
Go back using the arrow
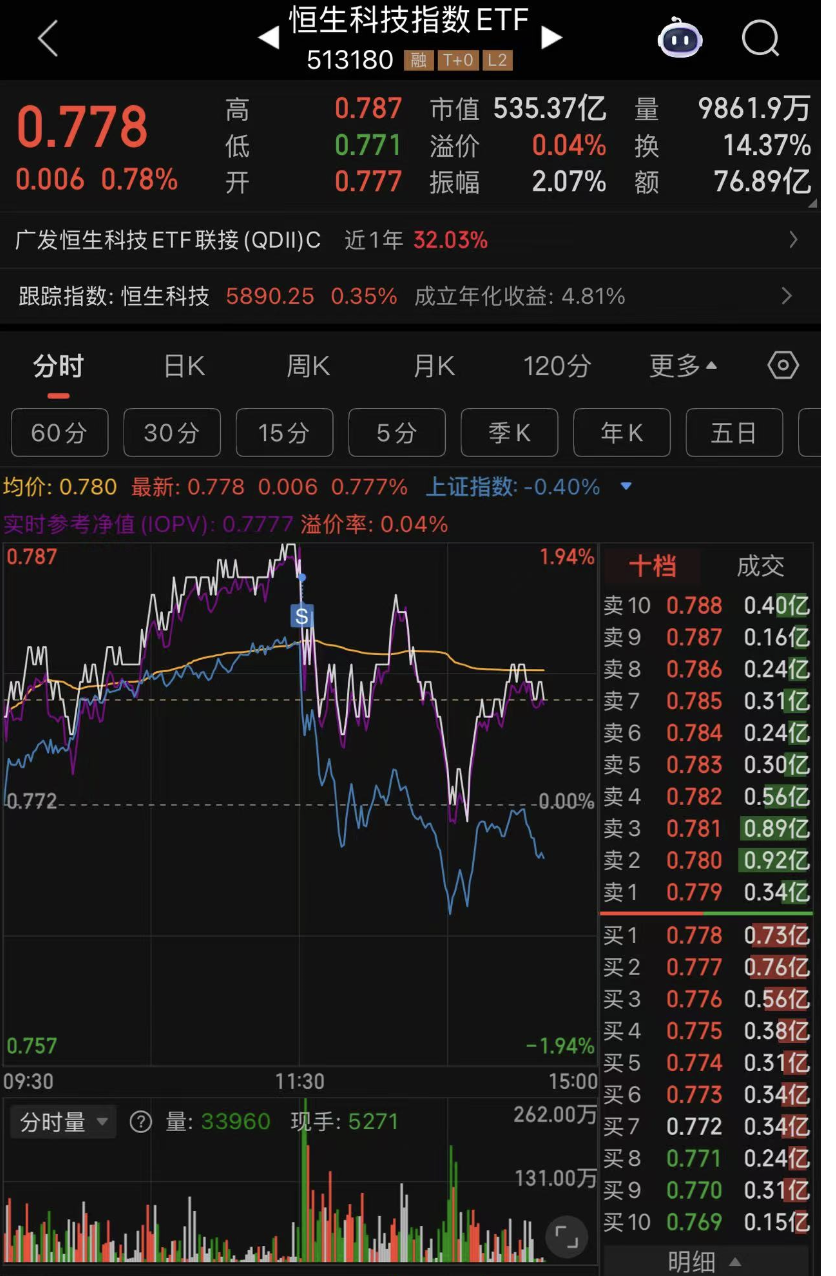pyautogui.click(x=47, y=39)
